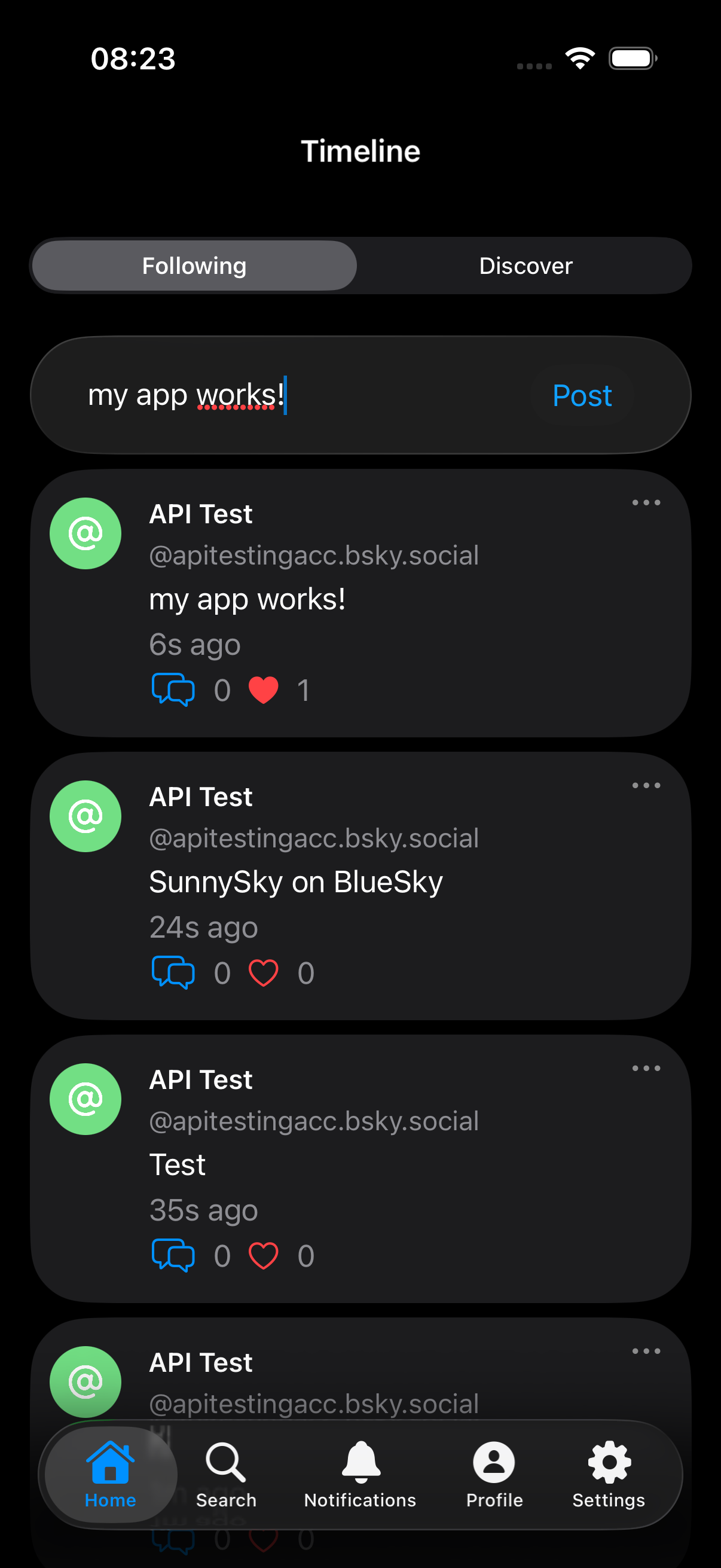Tap the Home tab
This screenshot has width=721, height=1568.
[110, 1474]
